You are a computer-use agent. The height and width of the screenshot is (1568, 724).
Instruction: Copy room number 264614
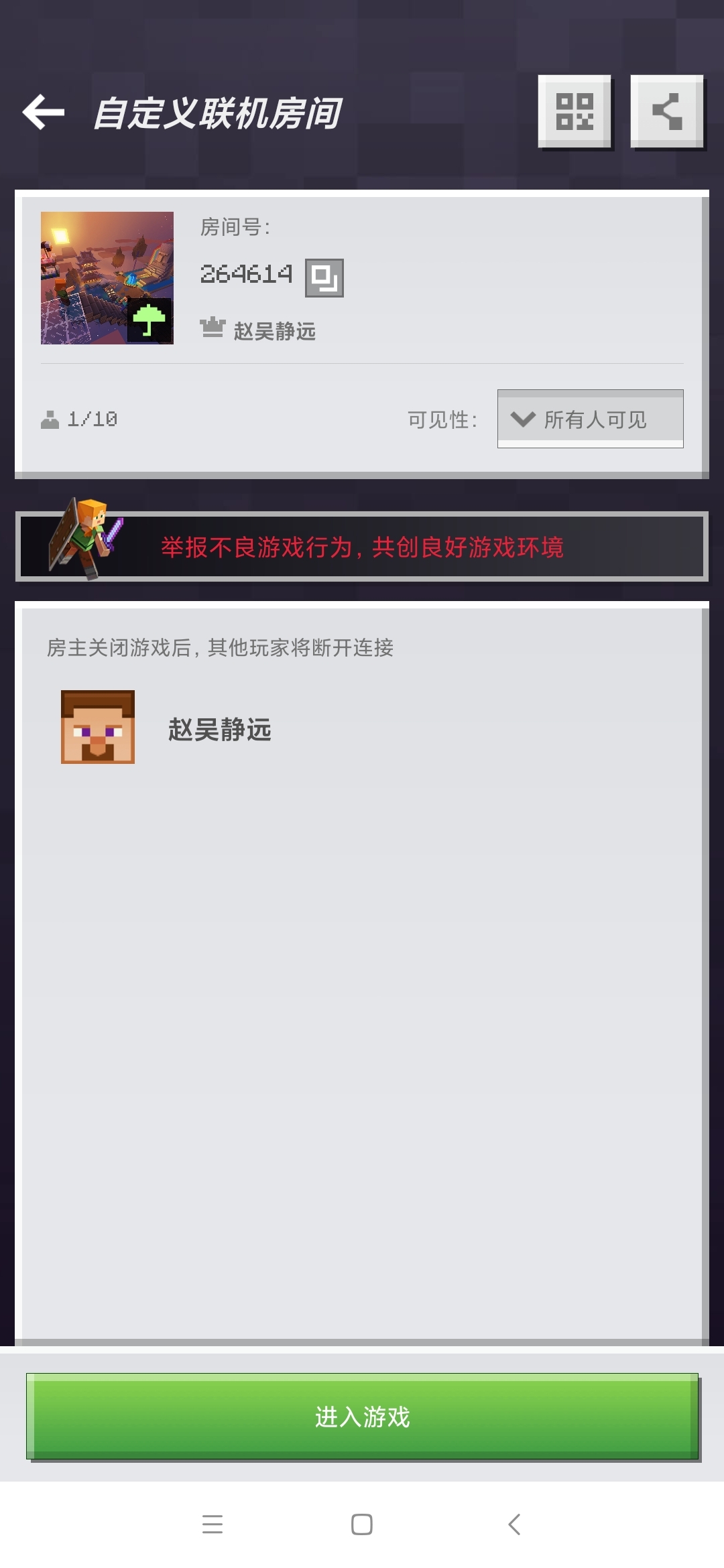coord(324,277)
